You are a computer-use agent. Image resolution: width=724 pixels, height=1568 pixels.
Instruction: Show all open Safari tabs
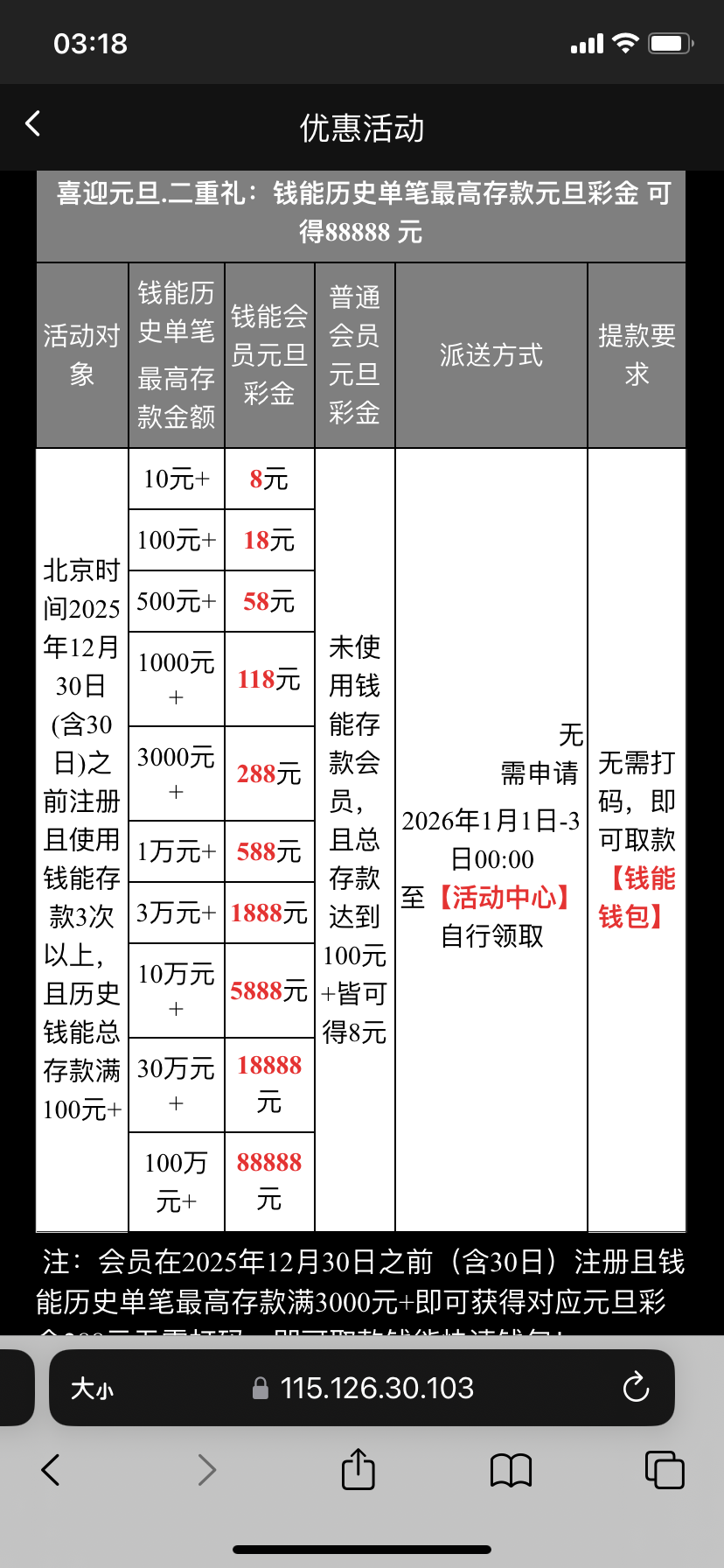665,1469
